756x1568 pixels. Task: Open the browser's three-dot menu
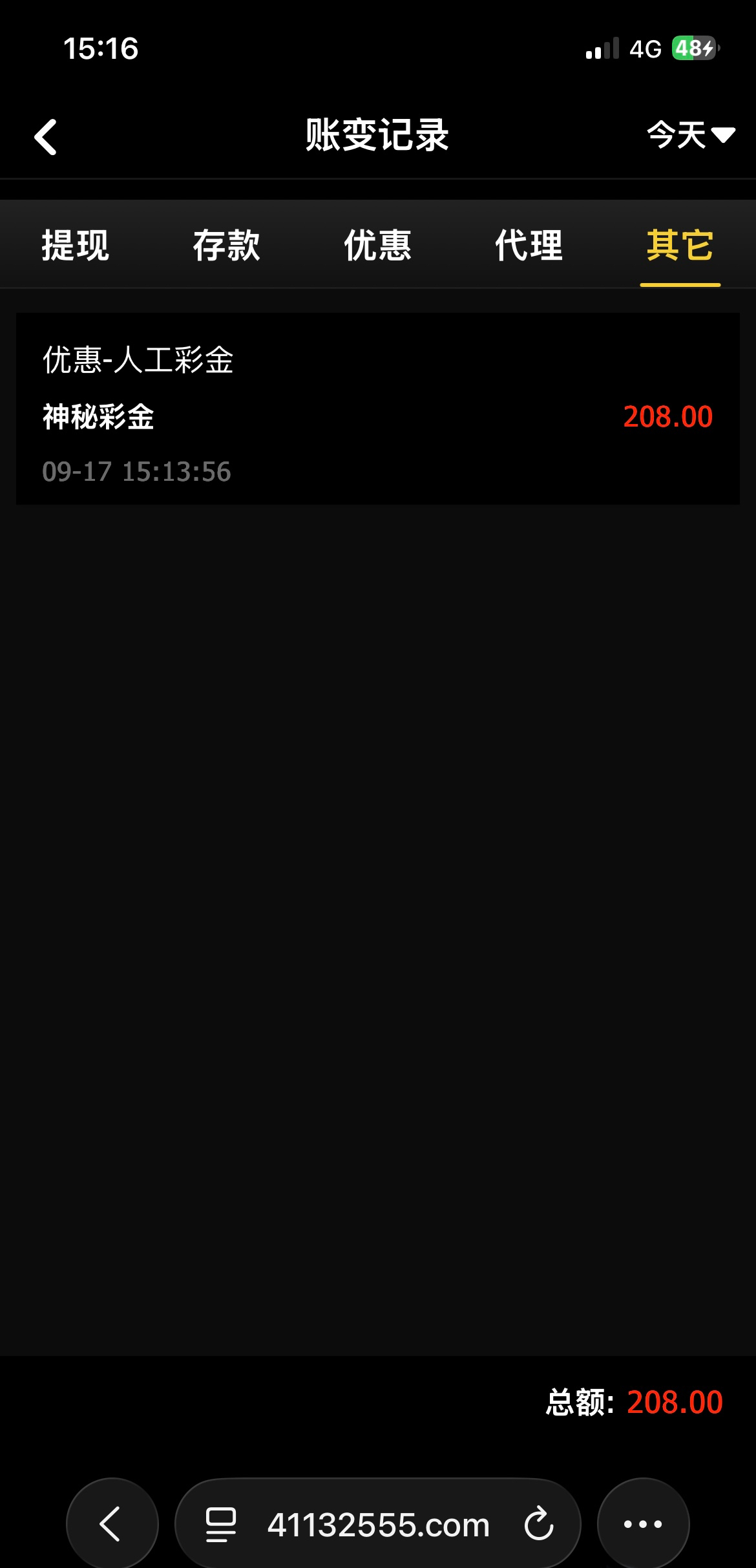[643, 1524]
